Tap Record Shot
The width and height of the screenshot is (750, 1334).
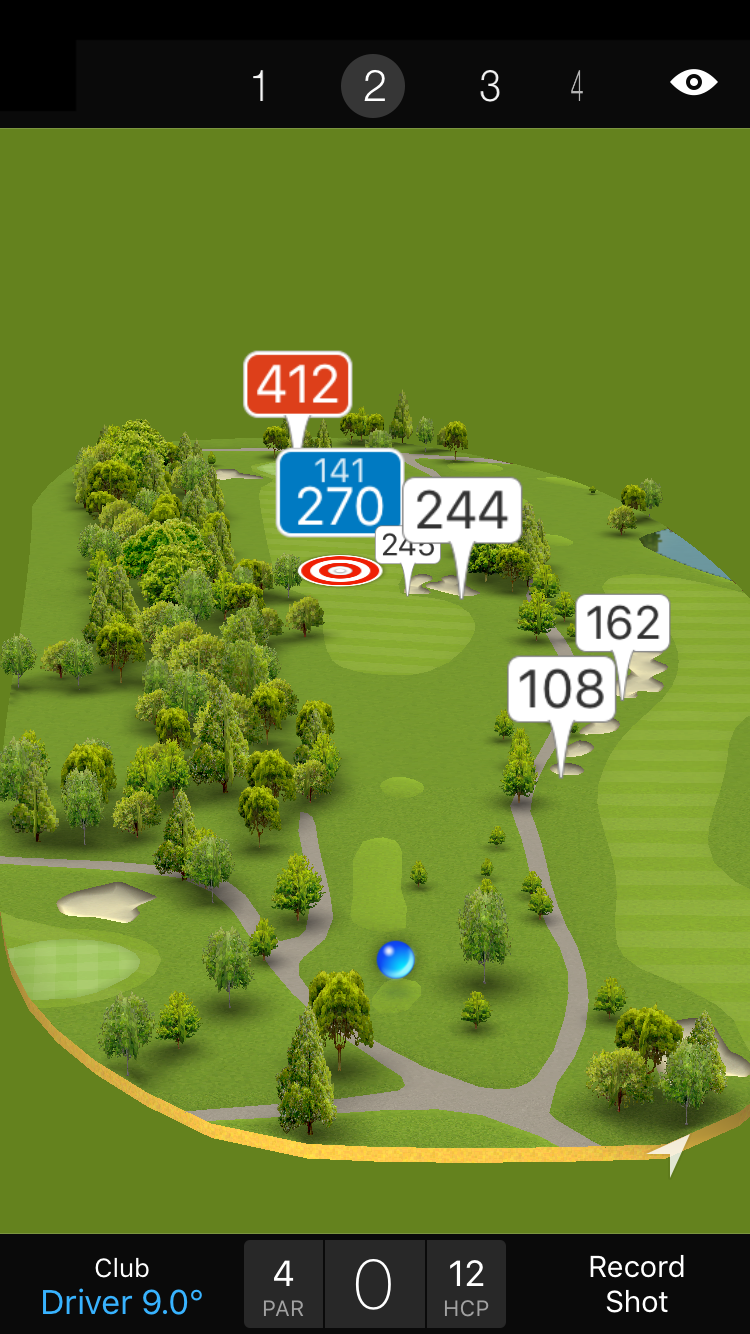click(636, 1284)
